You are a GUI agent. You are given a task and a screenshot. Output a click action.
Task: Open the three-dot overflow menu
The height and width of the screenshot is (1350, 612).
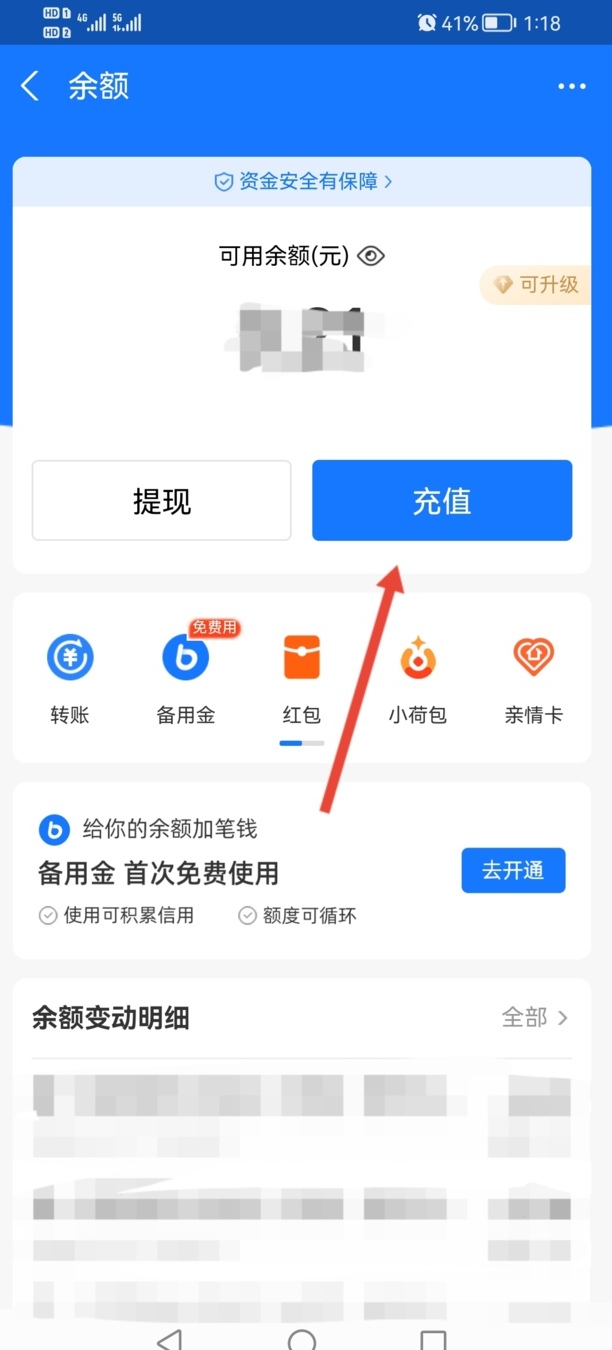(572, 86)
